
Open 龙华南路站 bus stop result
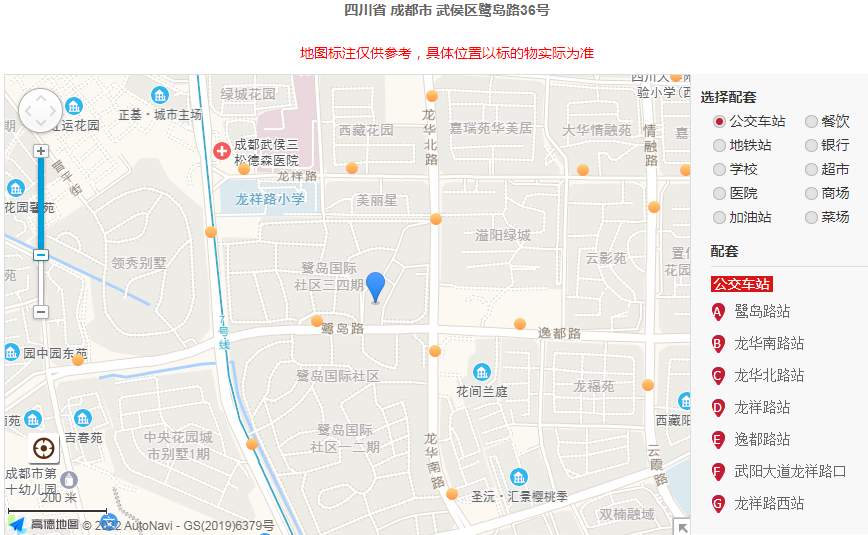pyautogui.click(x=769, y=344)
